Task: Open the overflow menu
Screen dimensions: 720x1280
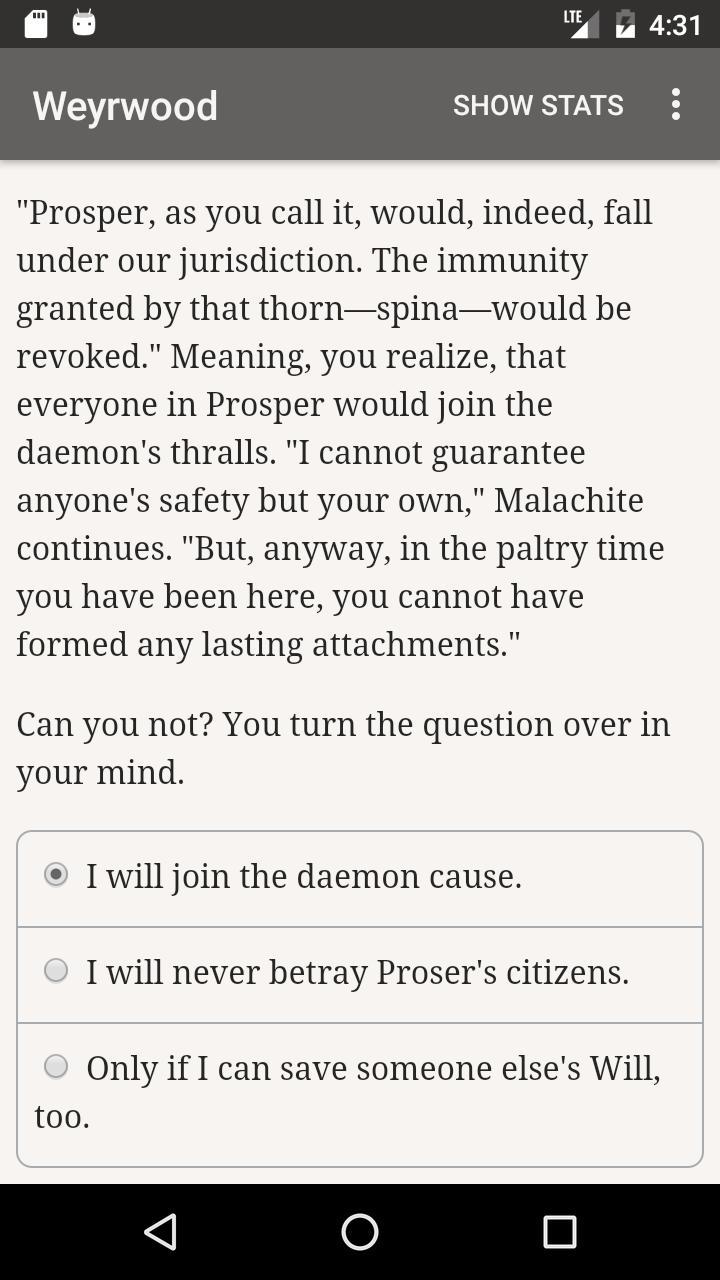Action: tap(676, 105)
